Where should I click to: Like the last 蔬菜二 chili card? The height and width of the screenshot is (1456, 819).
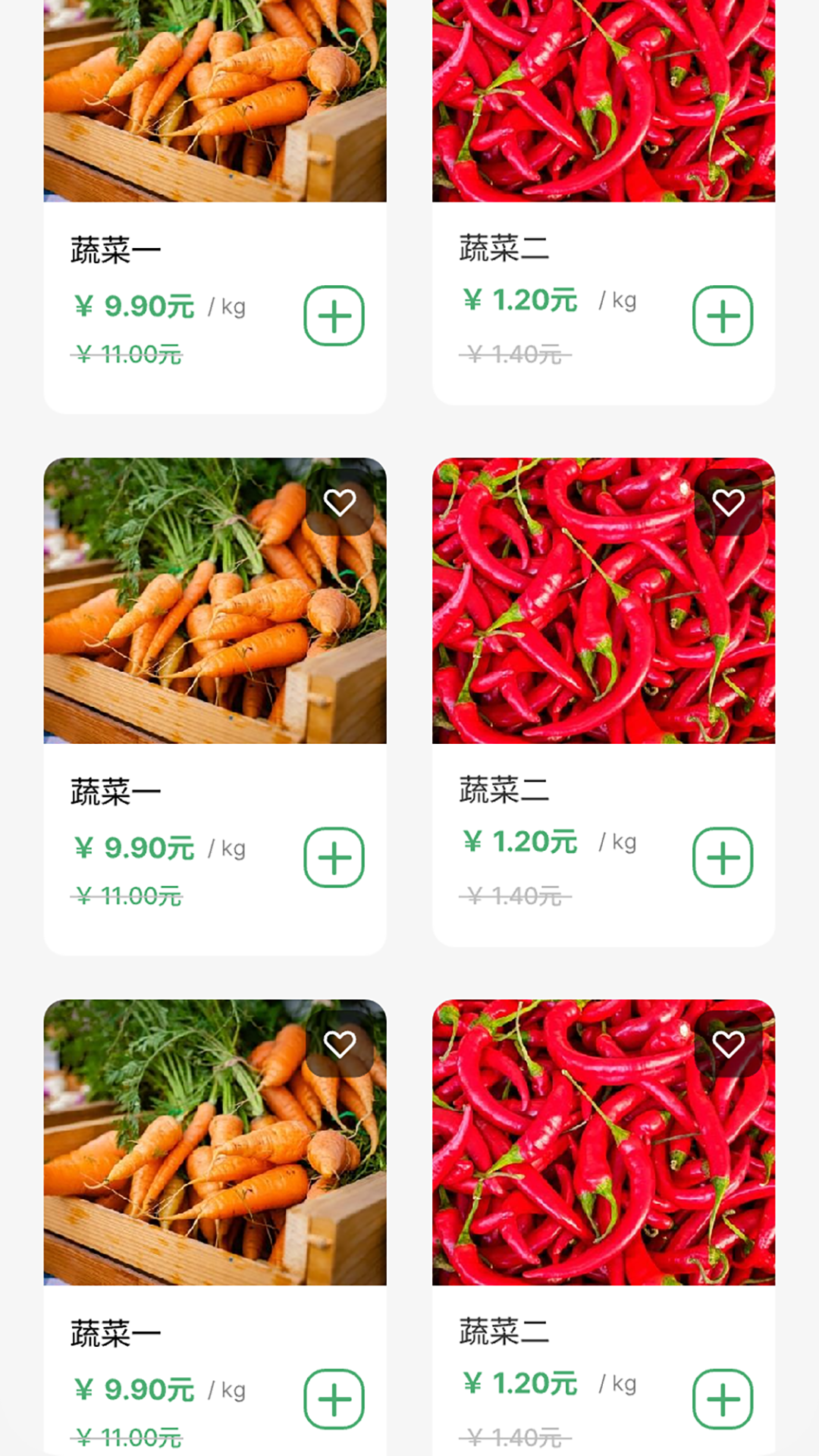point(728,1044)
